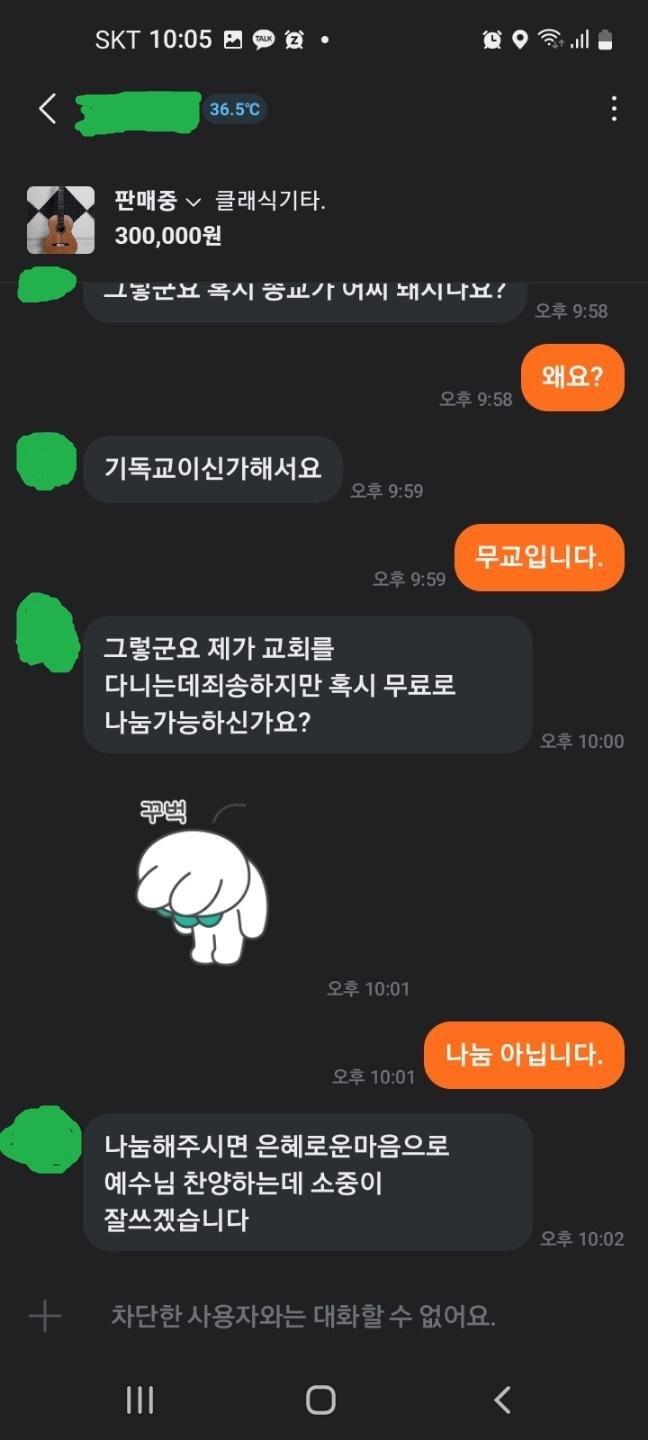Open the 클래식기타 listing thumbnail
The width and height of the screenshot is (648, 1440).
(60, 219)
